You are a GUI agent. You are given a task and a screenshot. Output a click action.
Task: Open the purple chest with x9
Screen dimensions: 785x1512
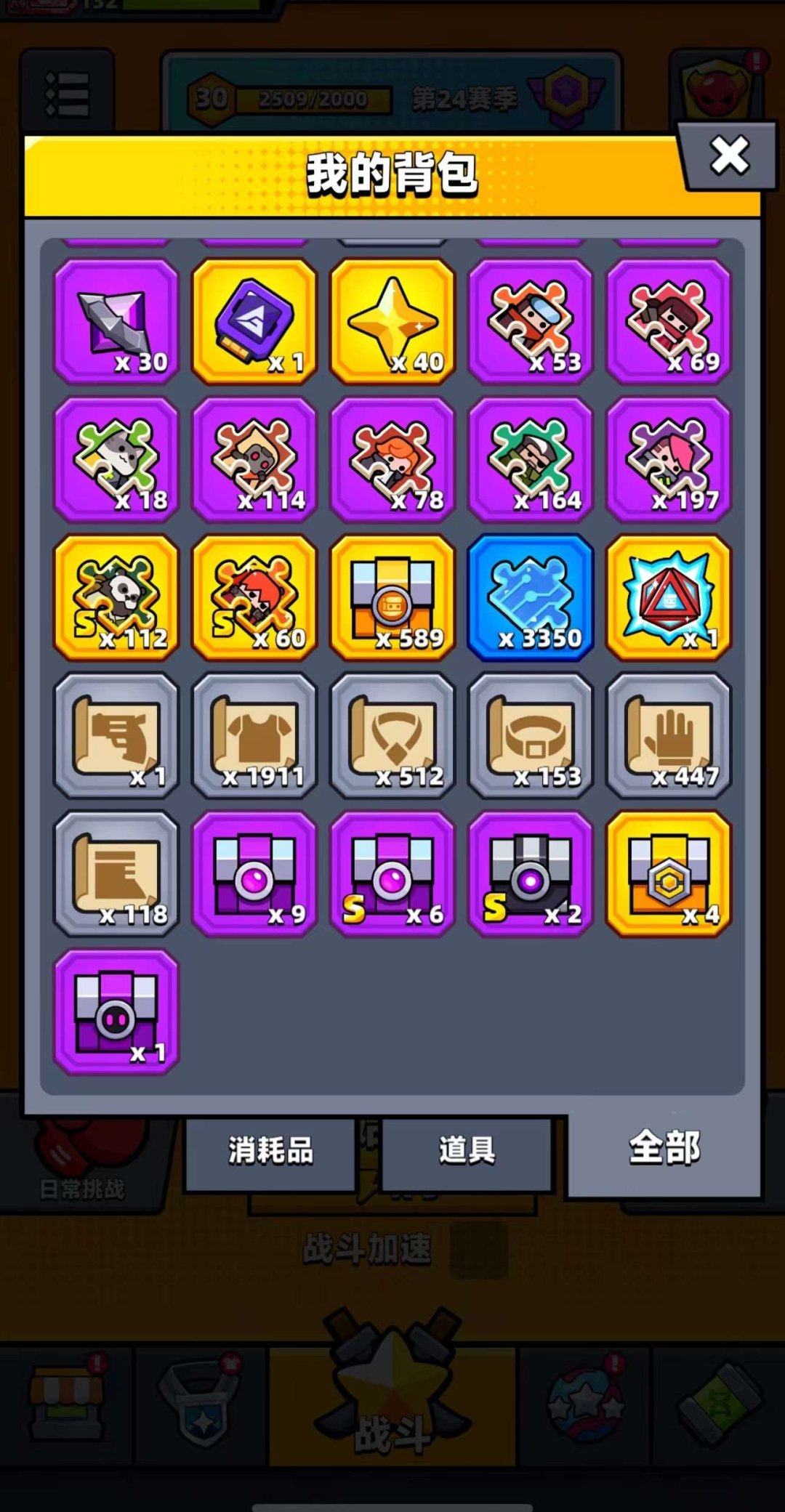tap(254, 873)
